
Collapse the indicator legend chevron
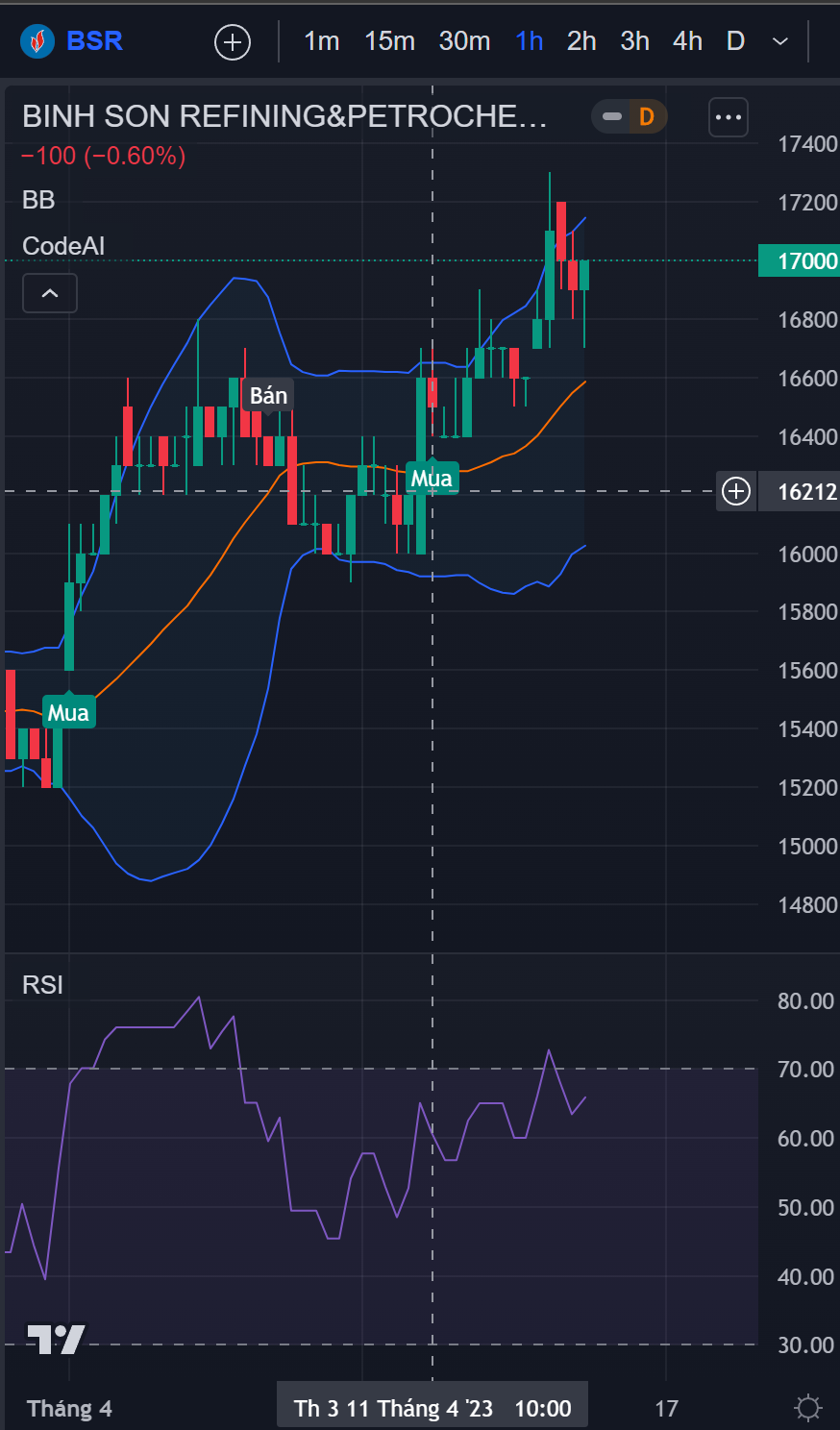(x=50, y=293)
